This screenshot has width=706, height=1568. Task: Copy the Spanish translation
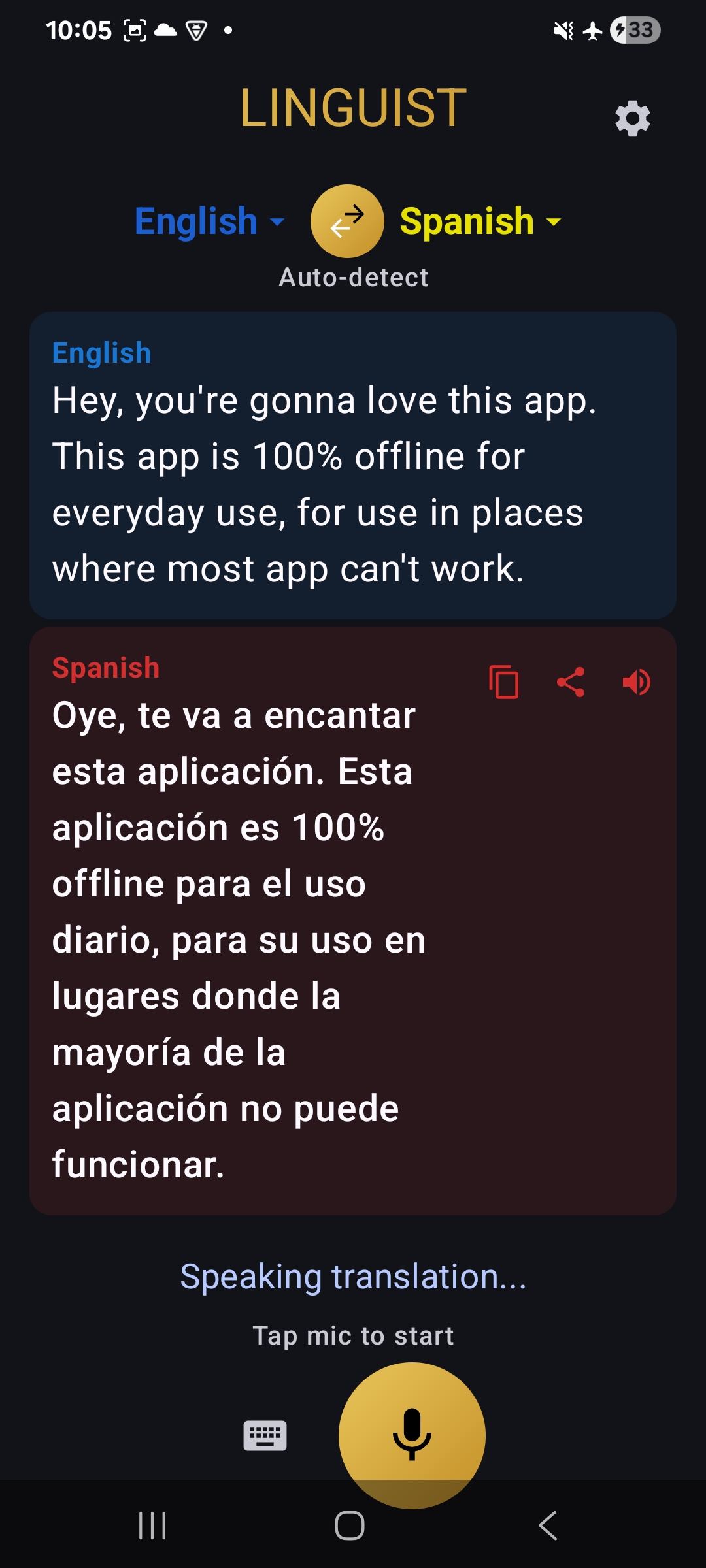tap(504, 683)
